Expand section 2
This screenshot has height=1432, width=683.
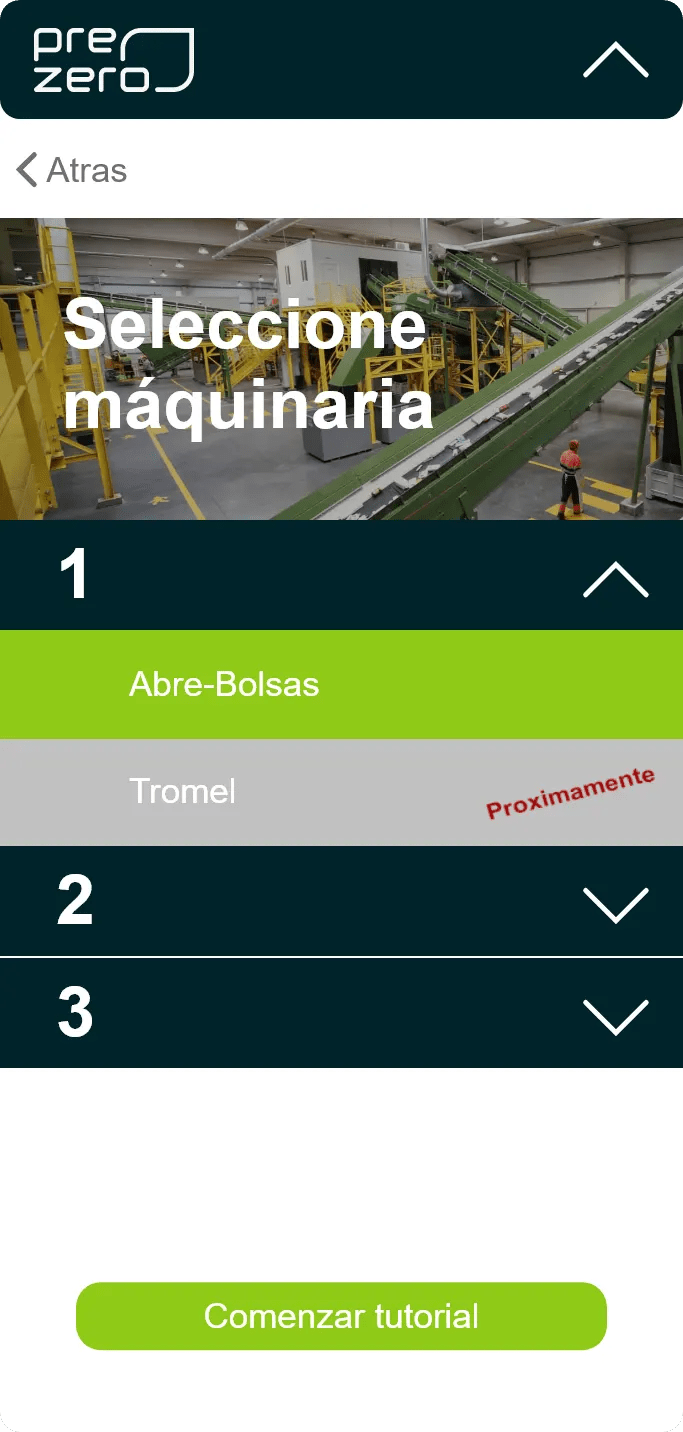coord(615,904)
